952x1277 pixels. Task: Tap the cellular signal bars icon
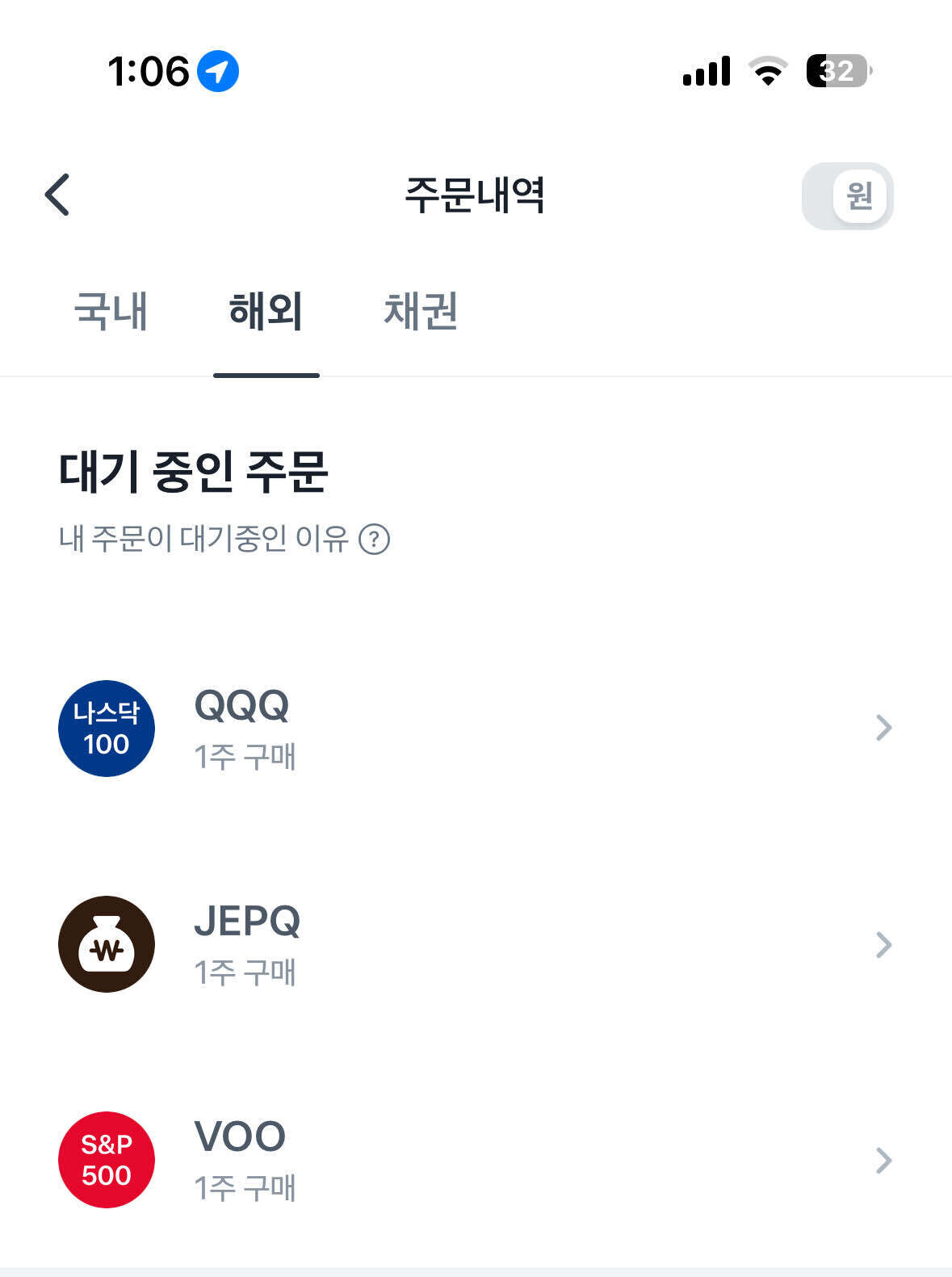(x=707, y=71)
